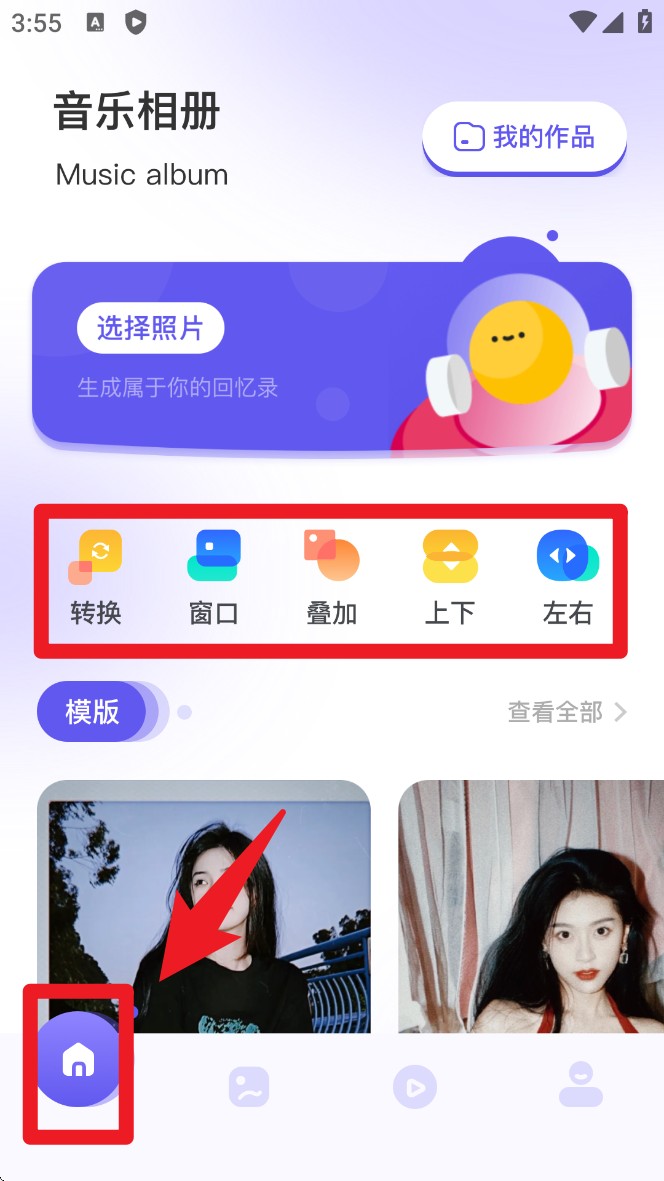664x1181 pixels.
Task: Open the template with girl in red top
Action: (x=530, y=905)
